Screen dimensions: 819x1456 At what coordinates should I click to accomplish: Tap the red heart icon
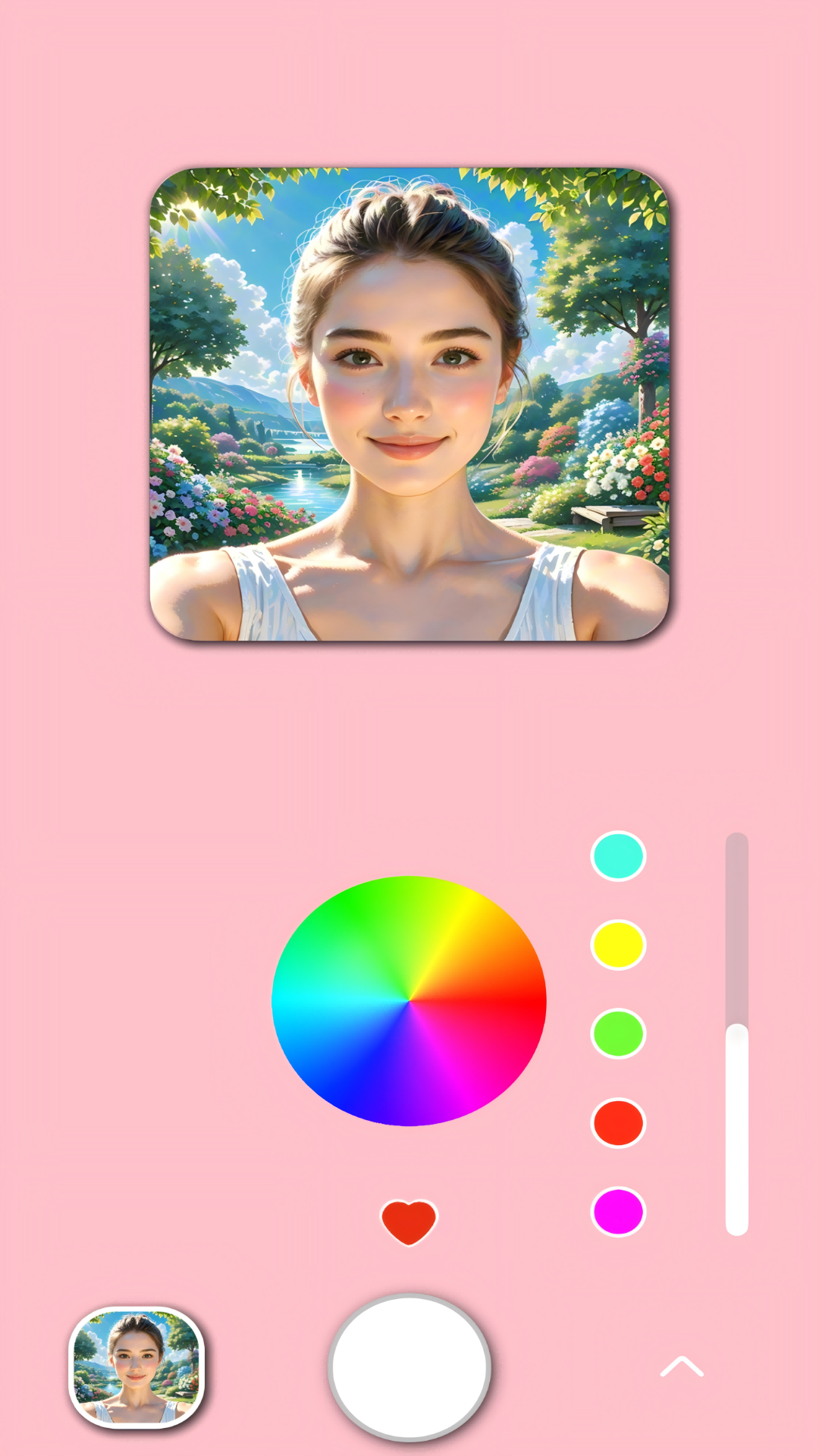(409, 1222)
